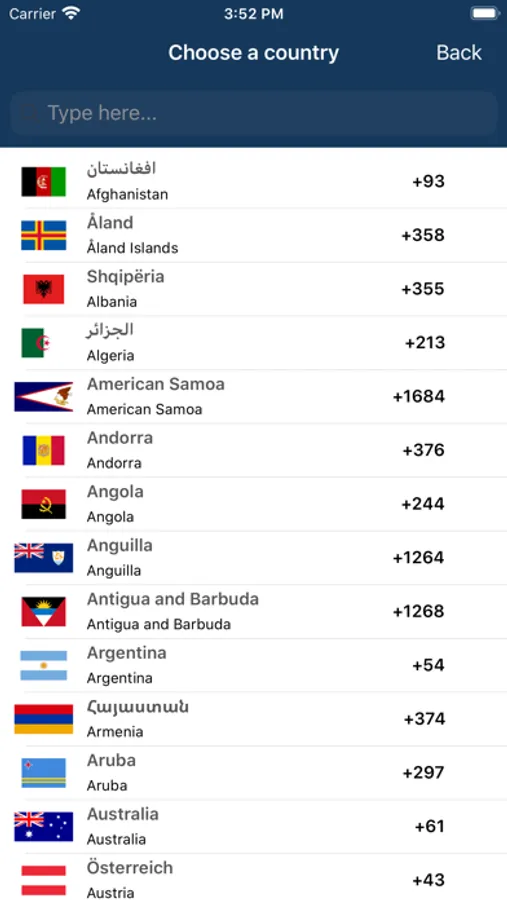The width and height of the screenshot is (507, 900).
Task: Choose Åland Islands from the list
Action: click(x=253, y=235)
